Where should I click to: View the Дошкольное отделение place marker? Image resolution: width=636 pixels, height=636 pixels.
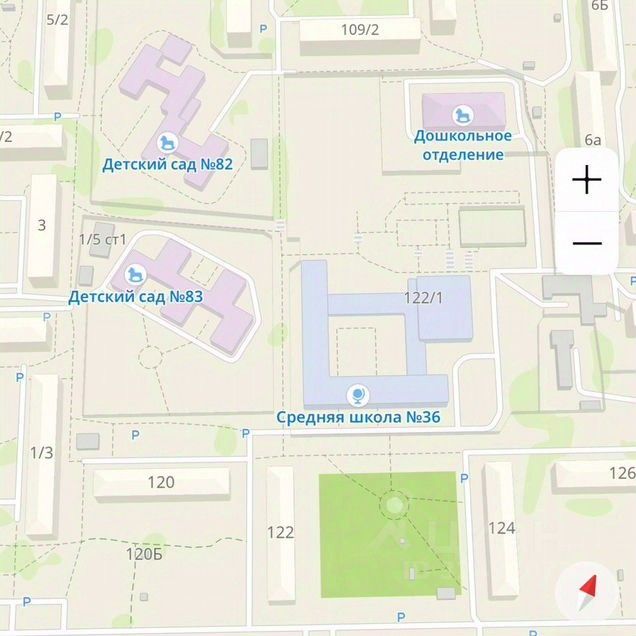point(462,114)
